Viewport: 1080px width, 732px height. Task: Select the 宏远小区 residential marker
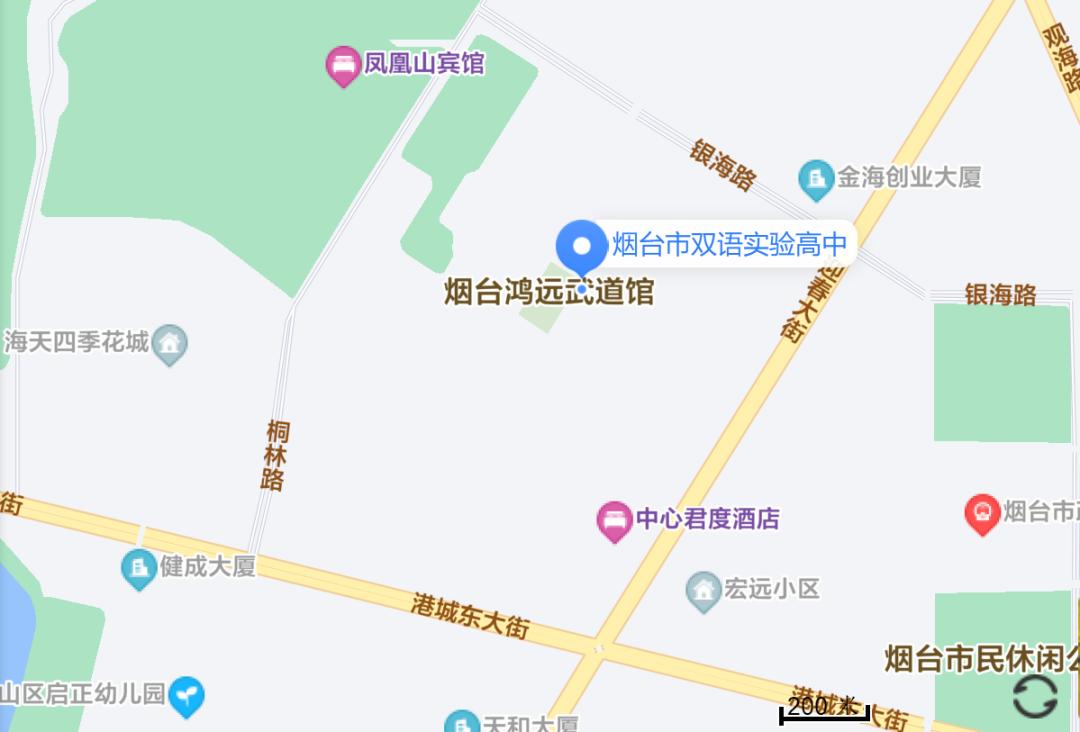click(x=704, y=590)
